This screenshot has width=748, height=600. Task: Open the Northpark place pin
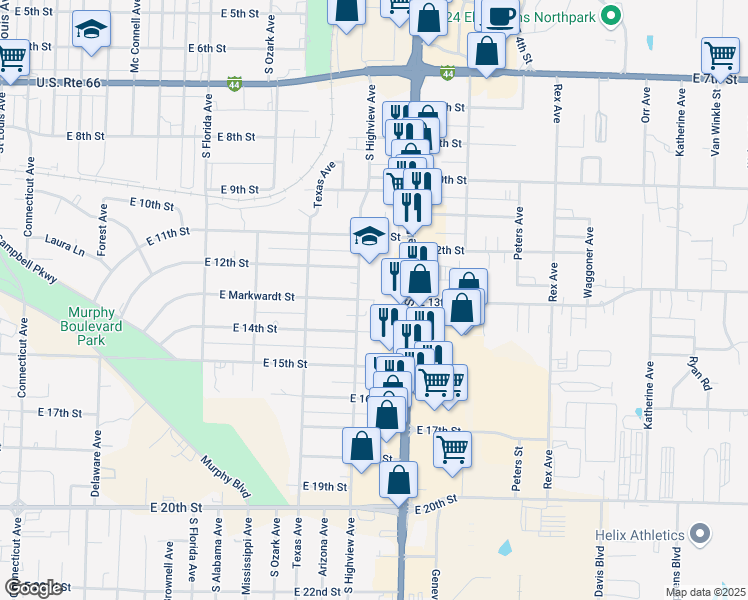611,17
